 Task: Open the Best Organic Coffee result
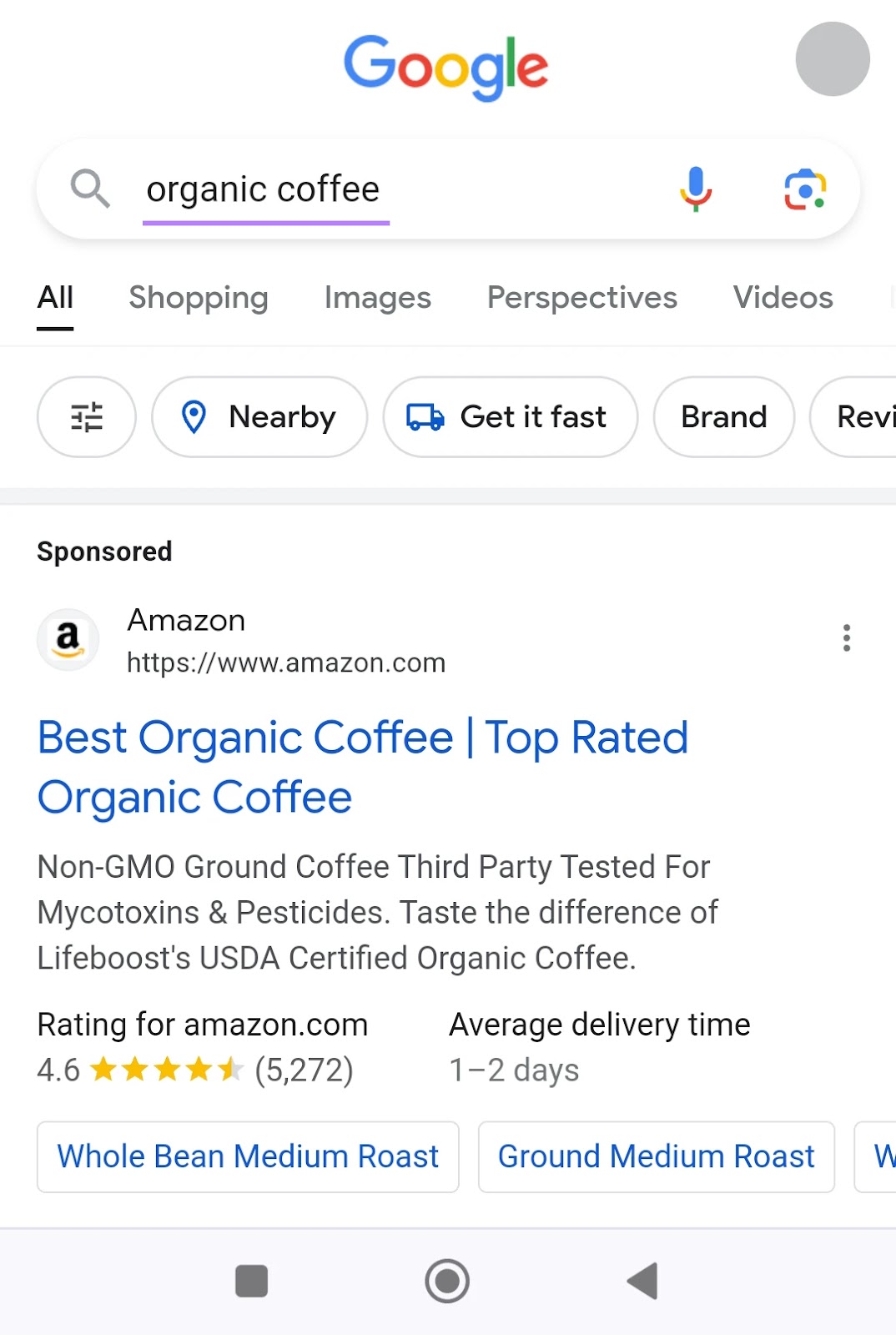click(363, 766)
